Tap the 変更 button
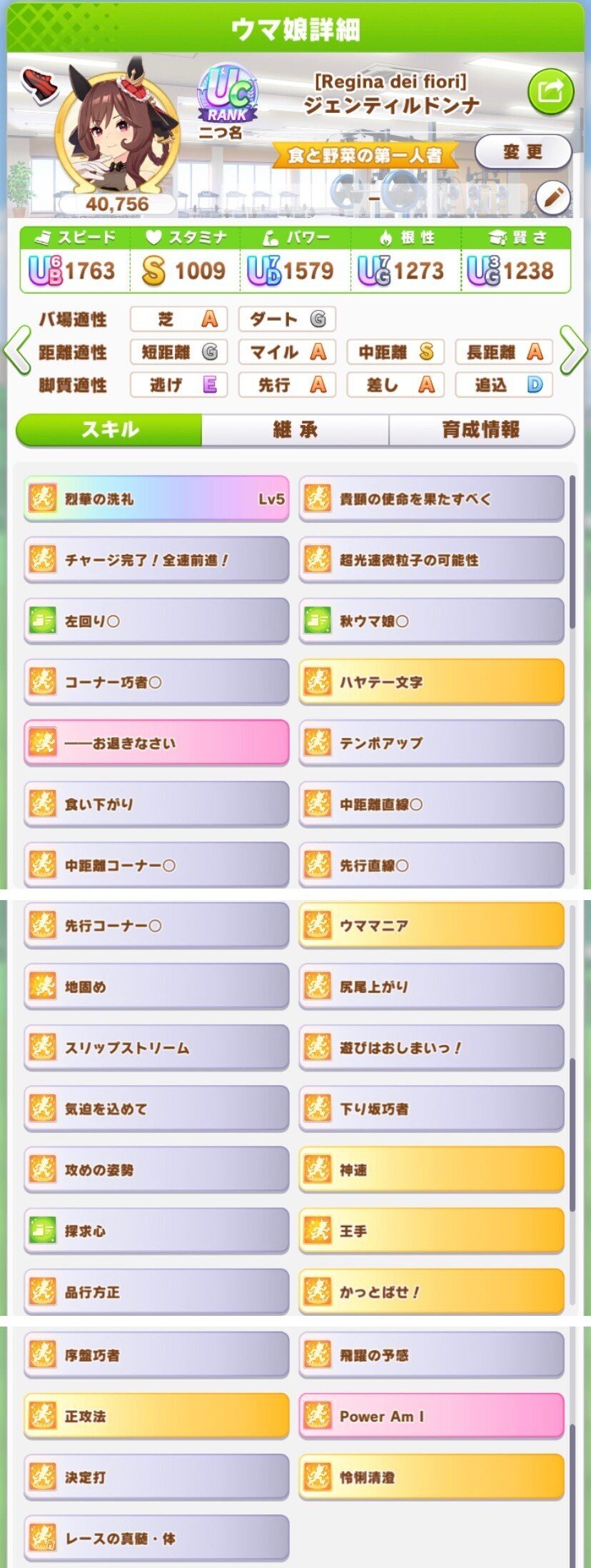 pos(523,152)
